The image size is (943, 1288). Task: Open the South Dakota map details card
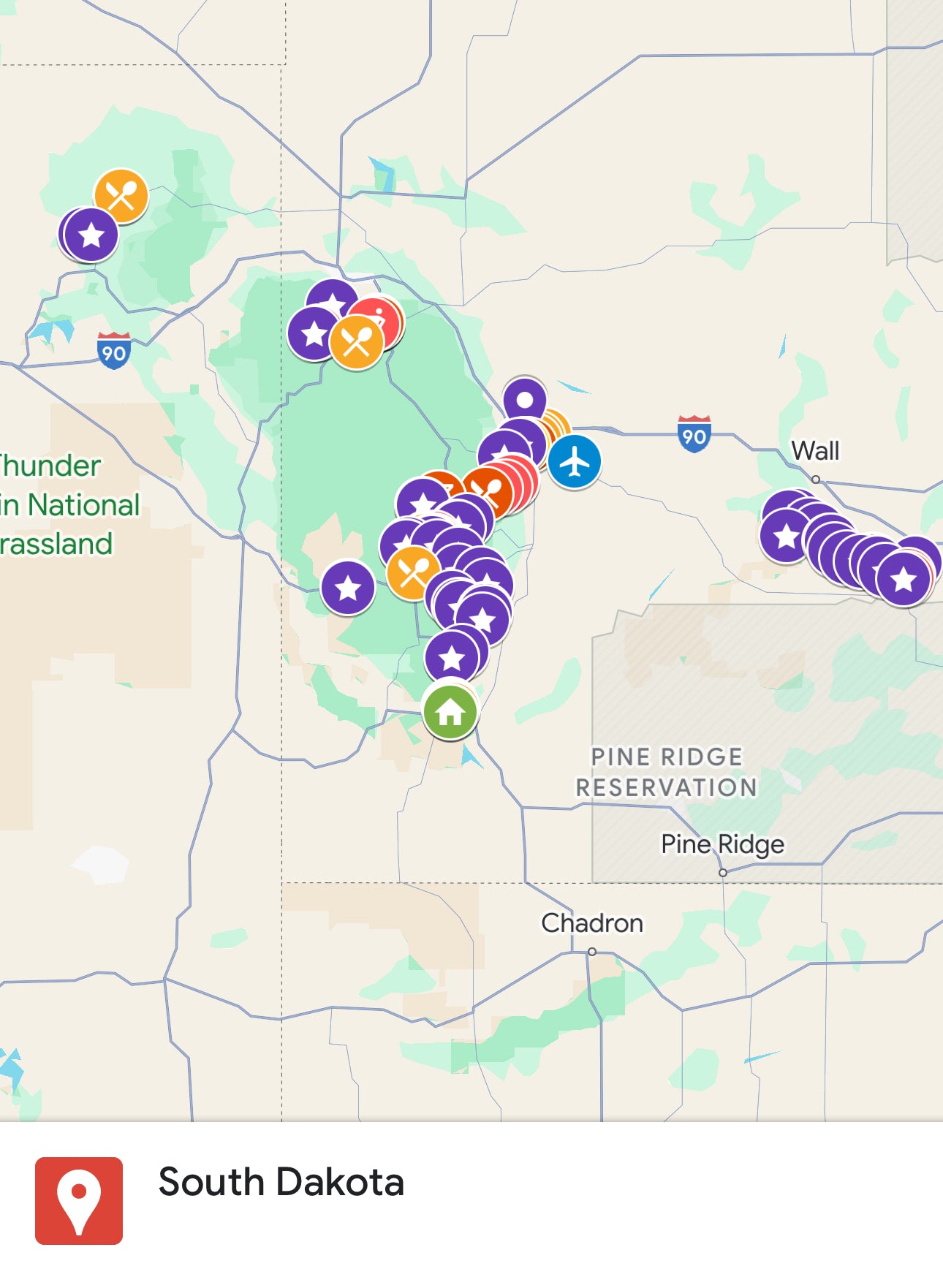click(x=281, y=1183)
